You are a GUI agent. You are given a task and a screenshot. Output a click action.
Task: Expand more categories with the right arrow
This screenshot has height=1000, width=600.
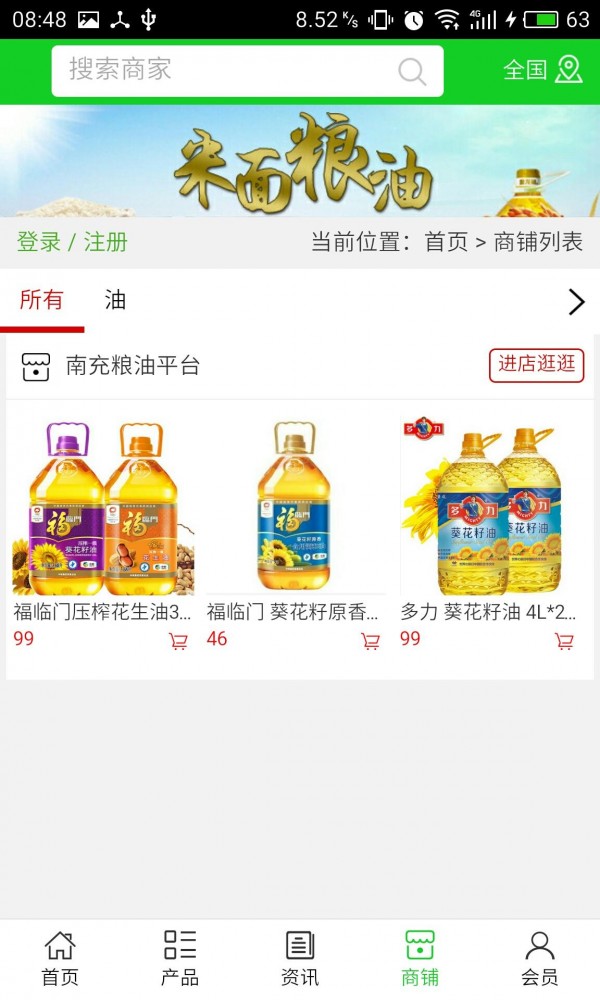(x=576, y=302)
